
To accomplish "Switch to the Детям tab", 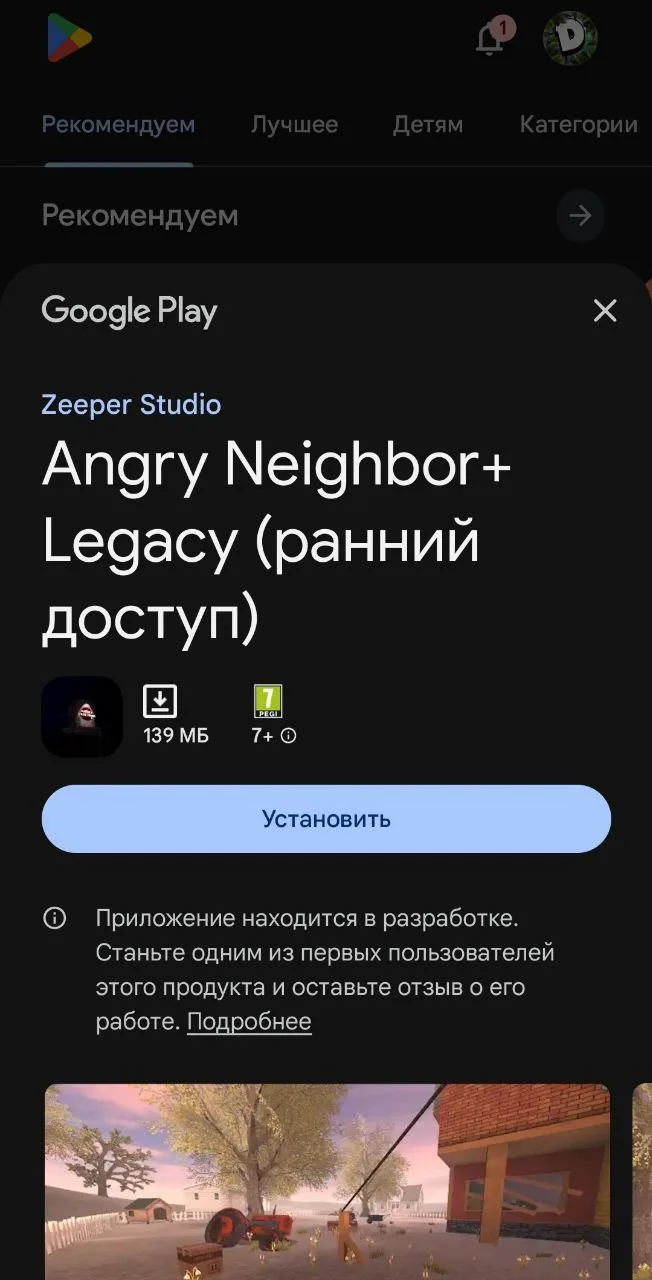I will (428, 125).
